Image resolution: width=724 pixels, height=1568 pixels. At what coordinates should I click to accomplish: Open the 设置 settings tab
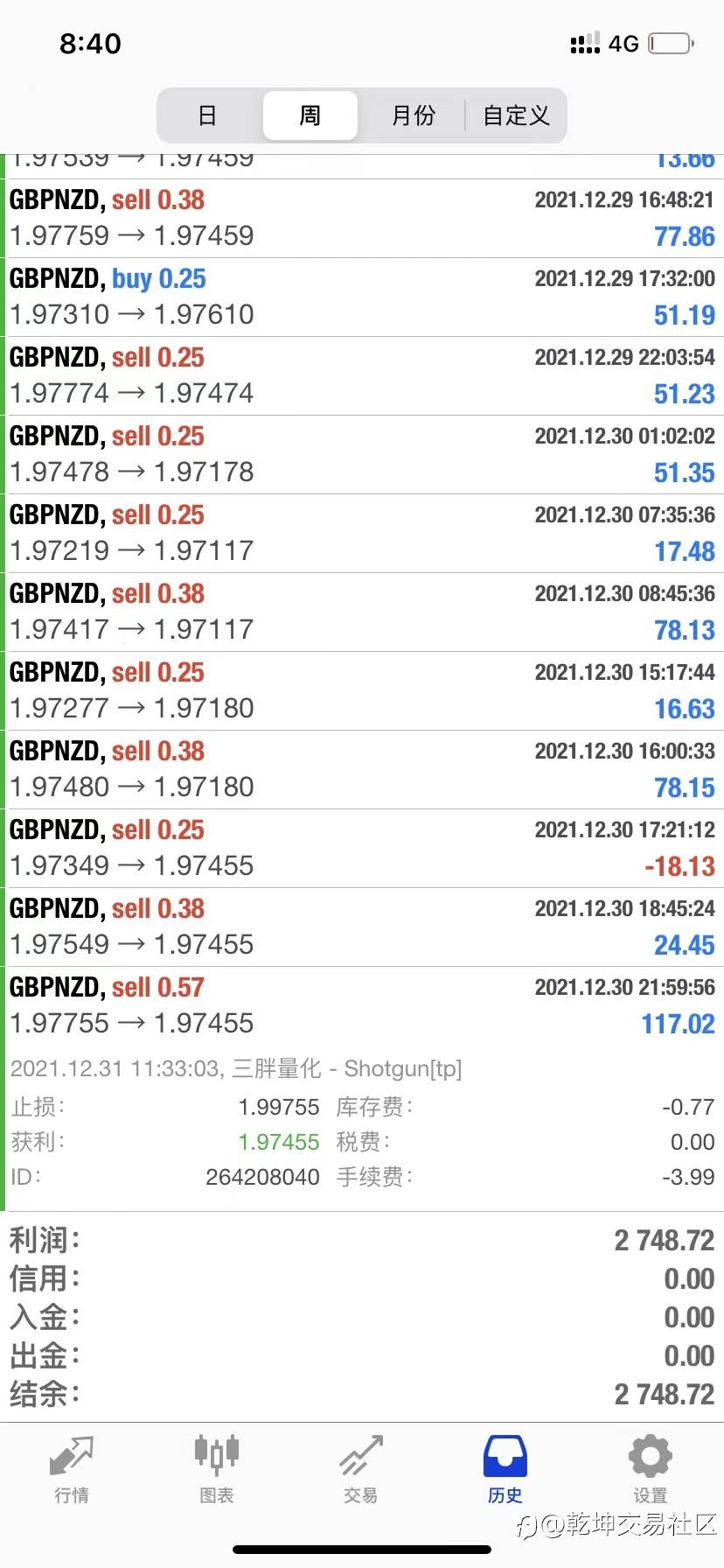click(650, 1469)
